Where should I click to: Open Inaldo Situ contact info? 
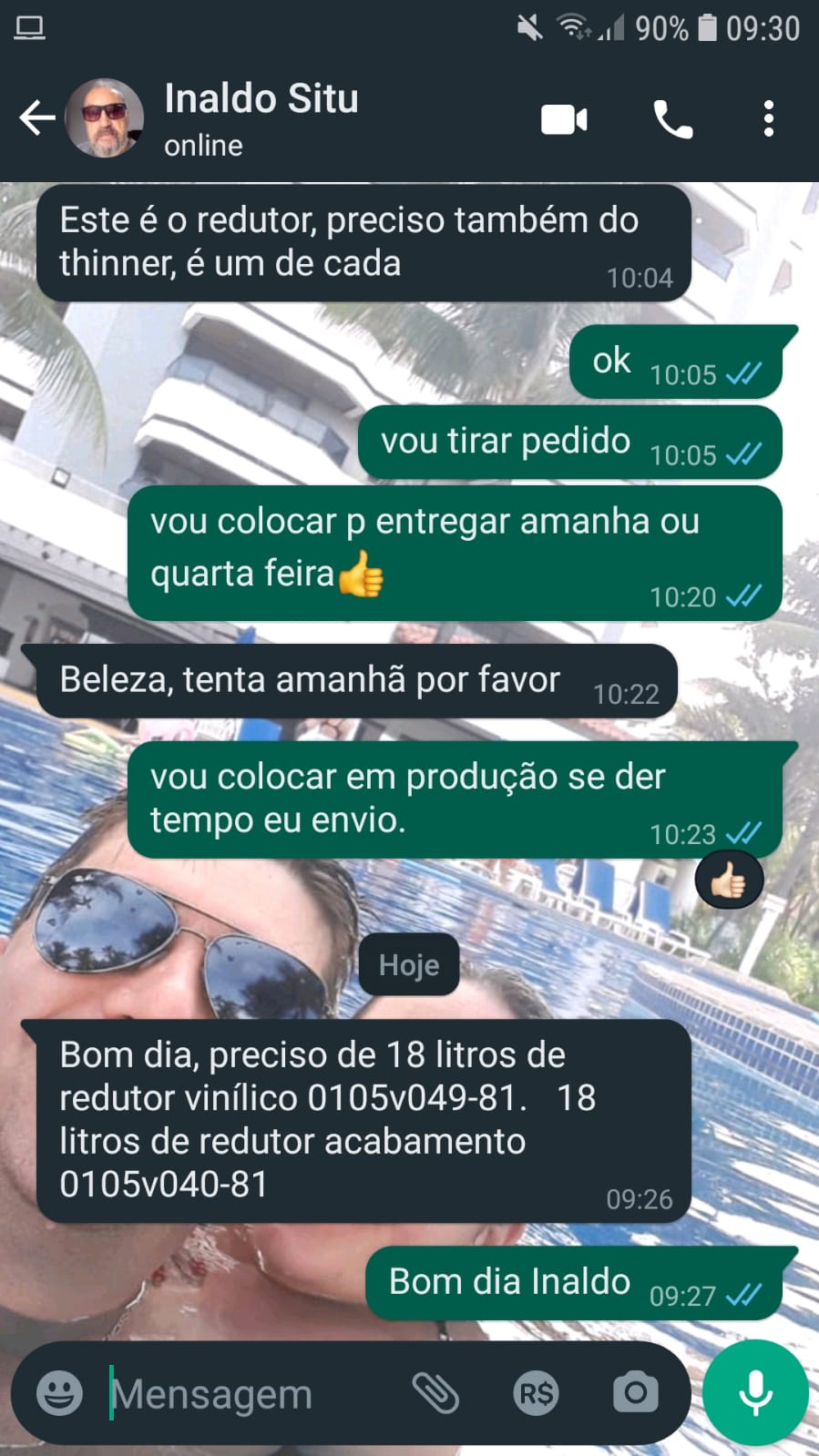(x=261, y=118)
